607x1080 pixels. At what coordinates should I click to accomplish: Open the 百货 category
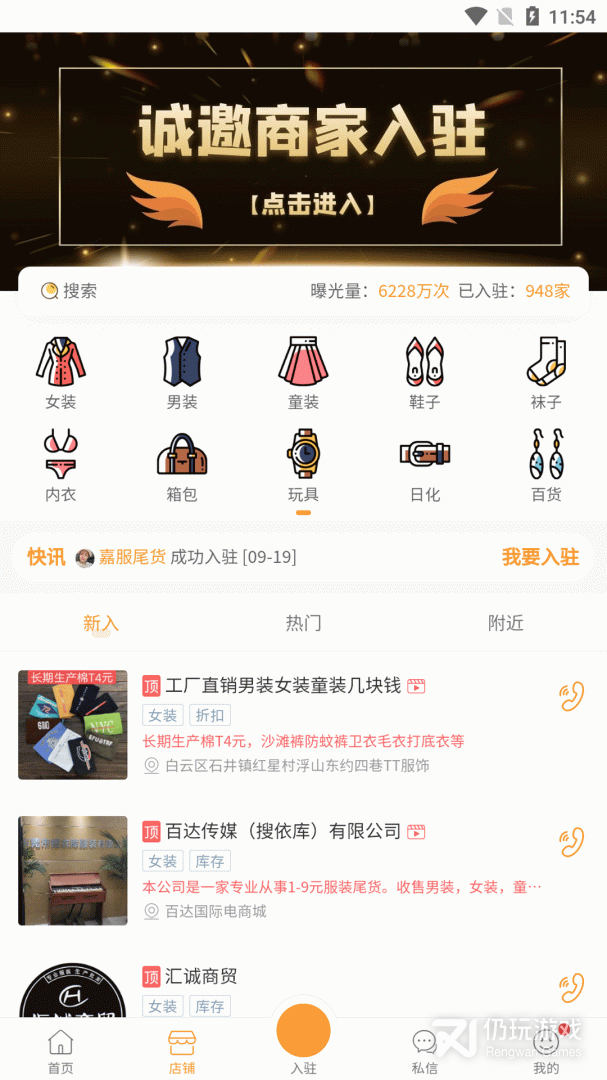(546, 466)
